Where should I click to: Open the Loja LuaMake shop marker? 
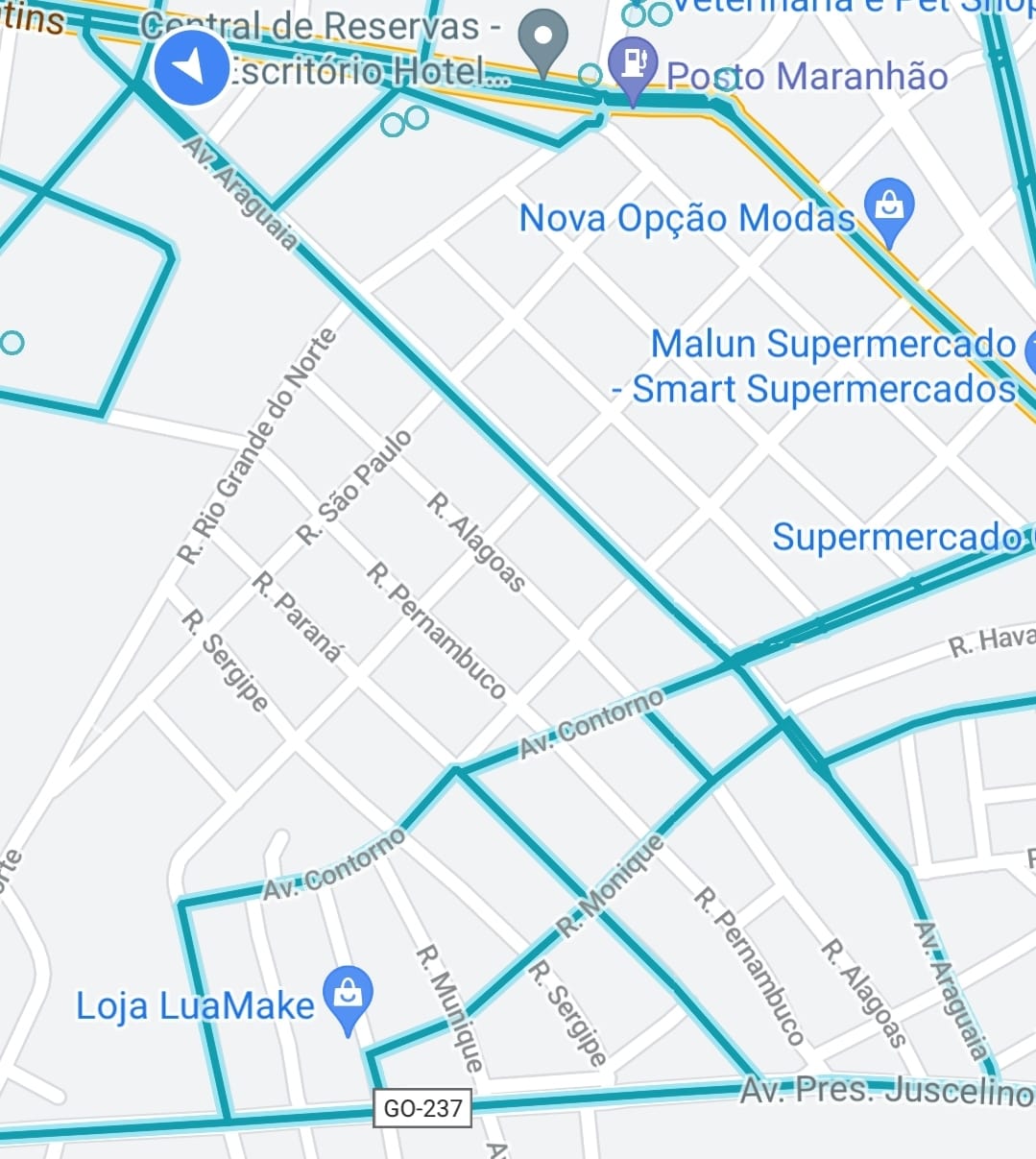[348, 995]
